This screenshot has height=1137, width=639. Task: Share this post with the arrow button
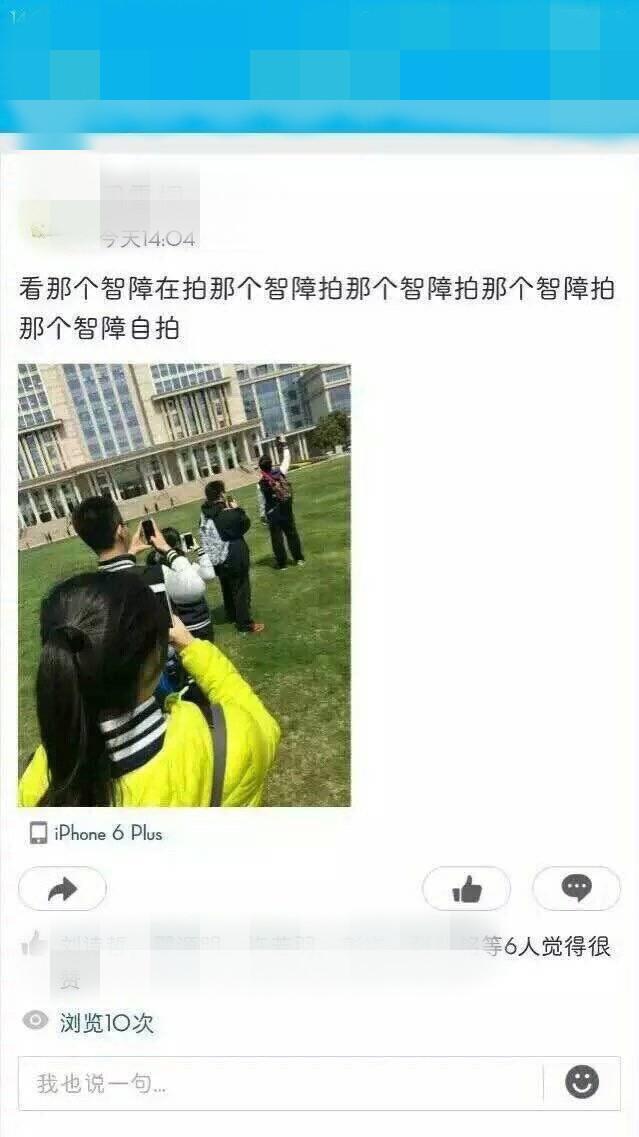[62, 889]
